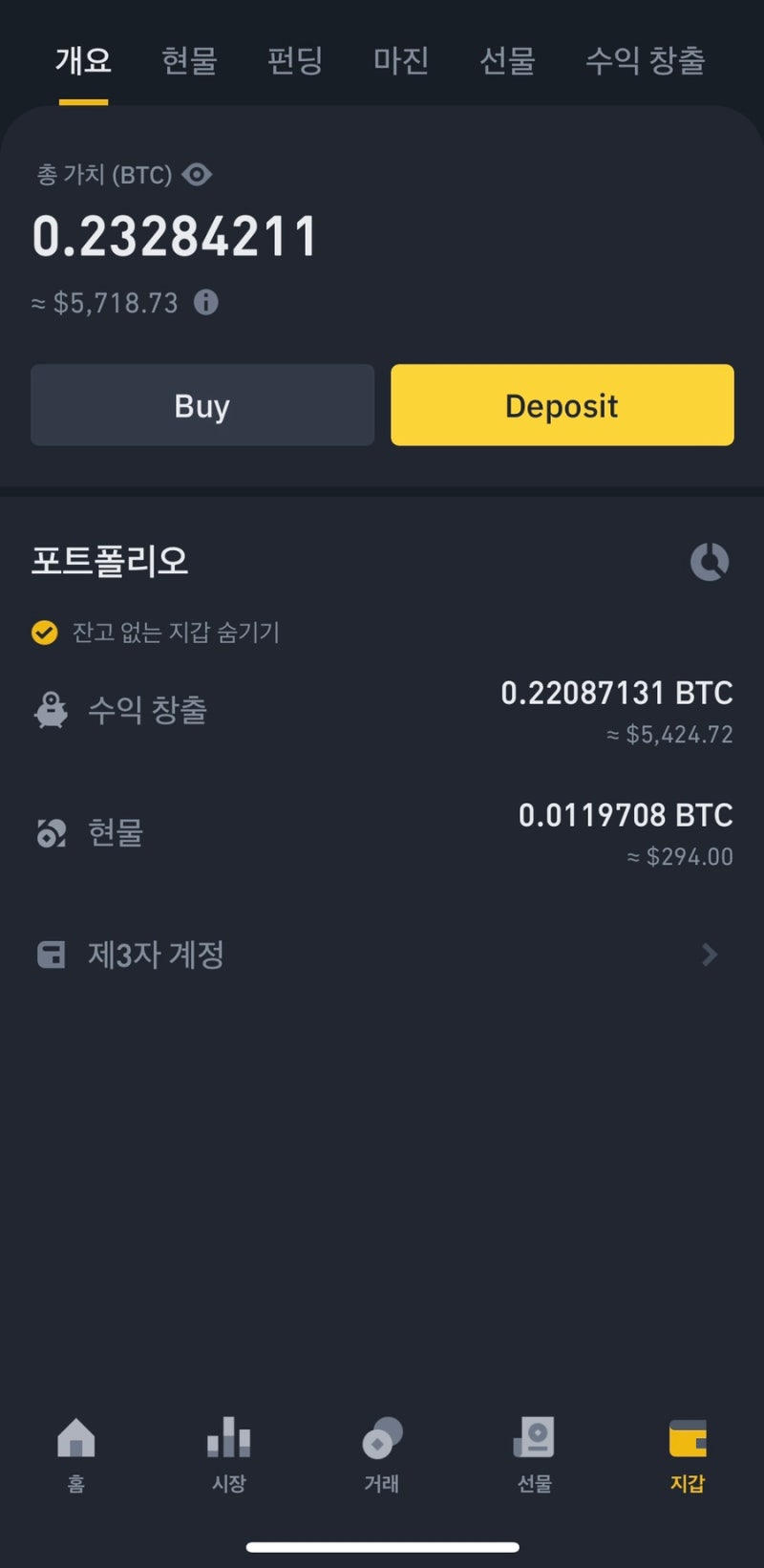This screenshot has height=1568, width=764.
Task: Switch to the 마진 tab
Action: (401, 61)
